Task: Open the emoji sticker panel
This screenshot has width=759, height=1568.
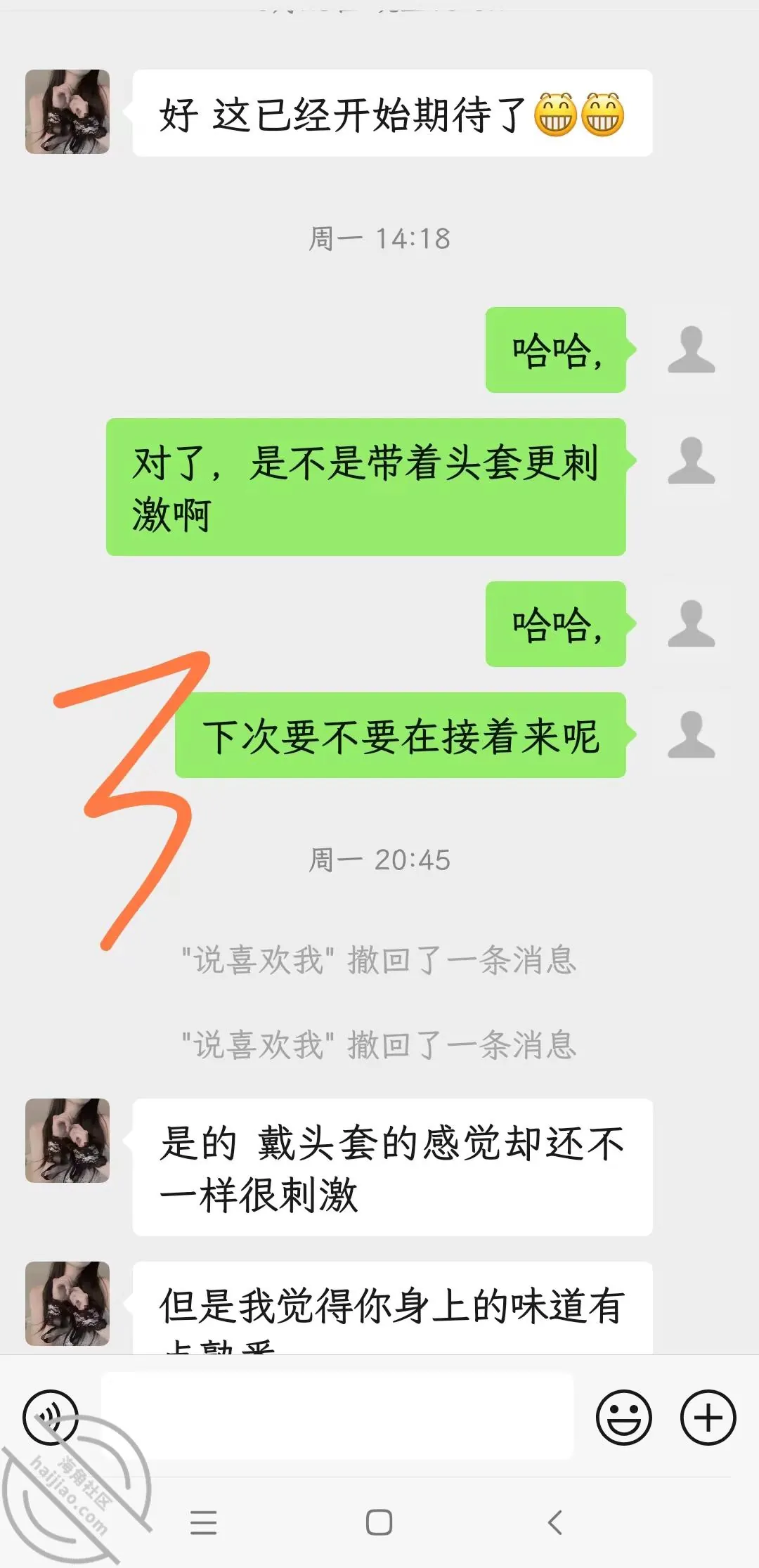Action: [623, 1417]
